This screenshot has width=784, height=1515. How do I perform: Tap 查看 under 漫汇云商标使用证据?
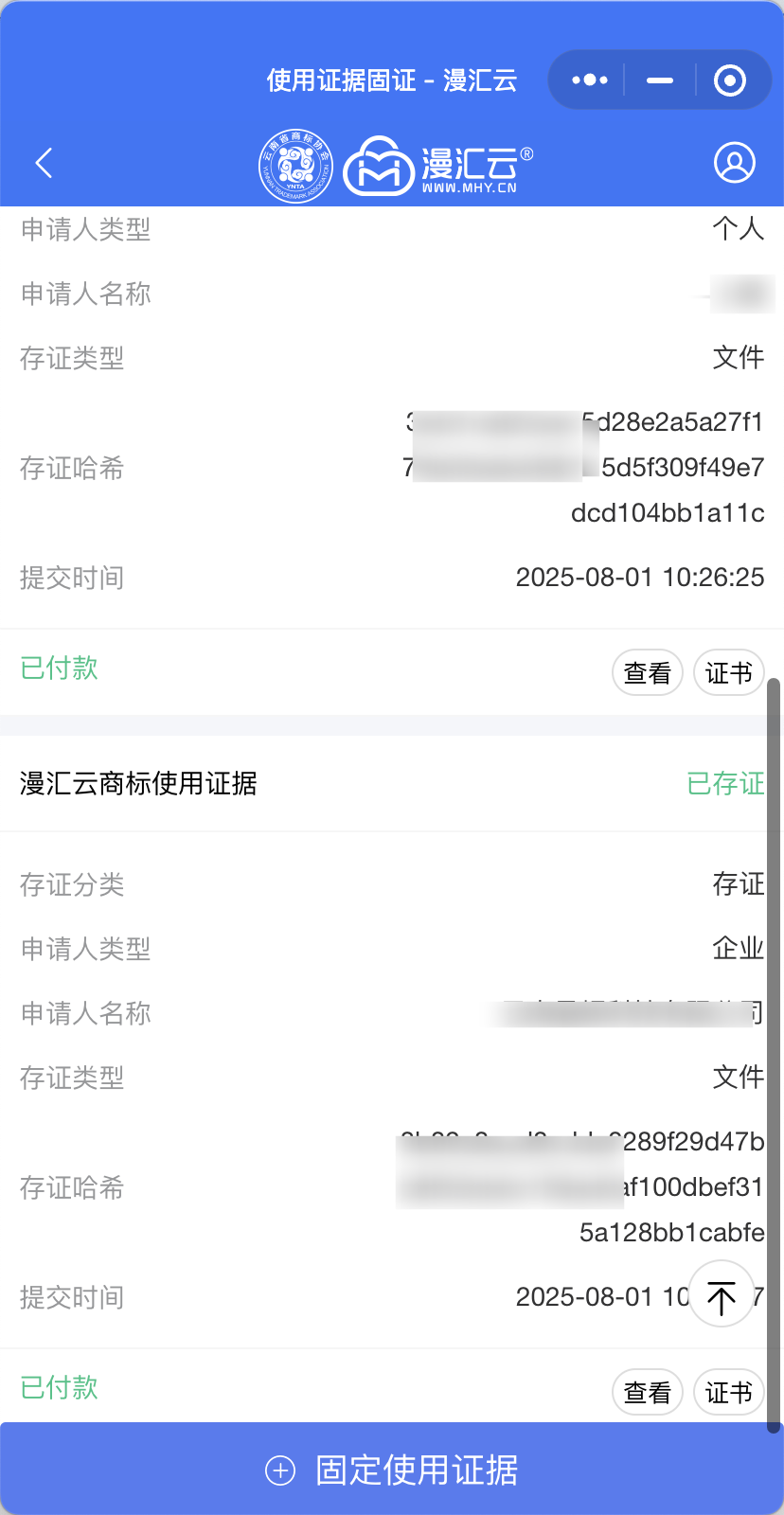647,1393
